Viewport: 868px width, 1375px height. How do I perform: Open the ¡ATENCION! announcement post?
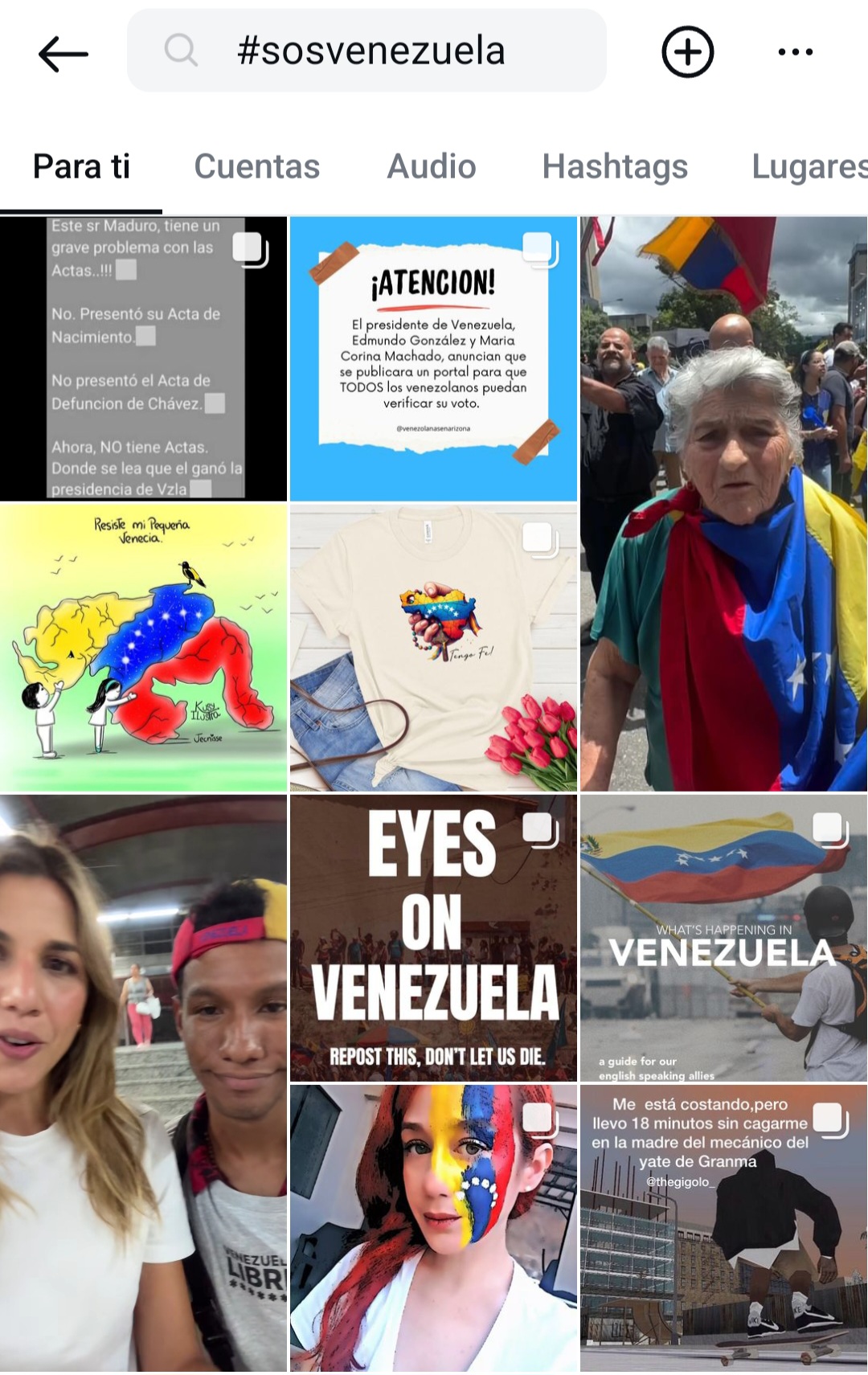(433, 358)
